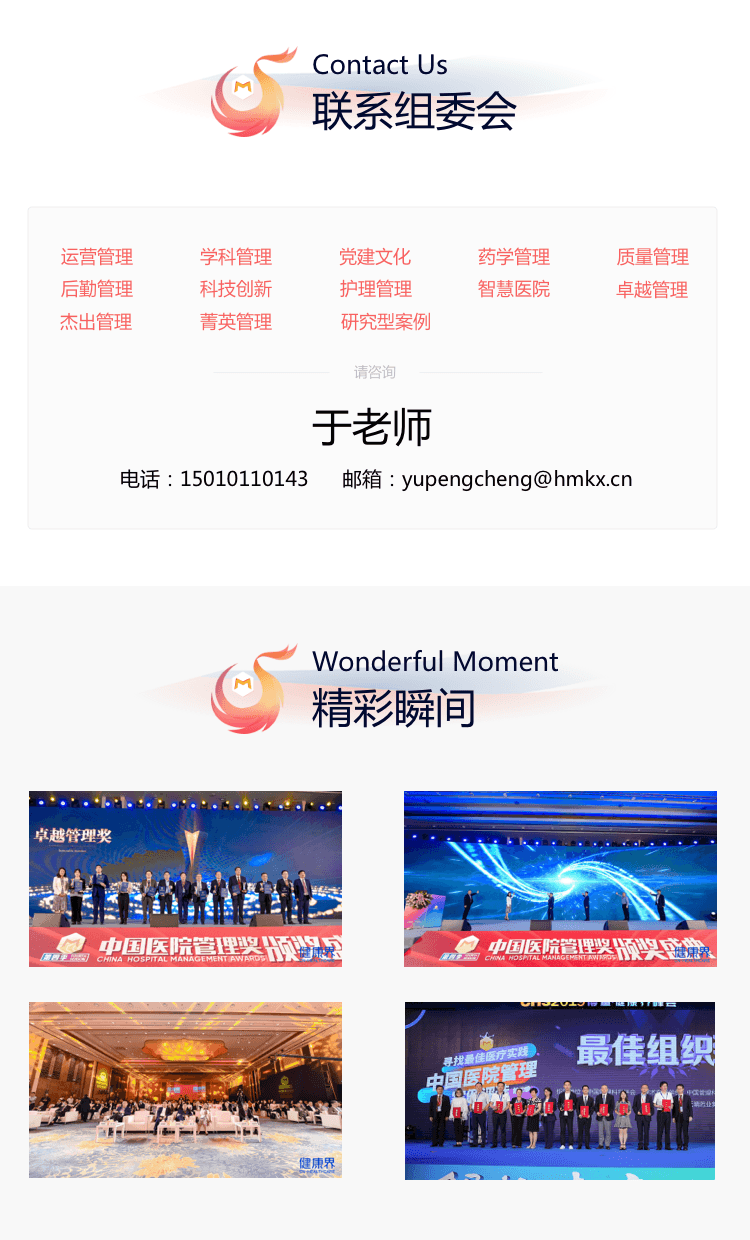Open the 党建文化 link

(375, 257)
